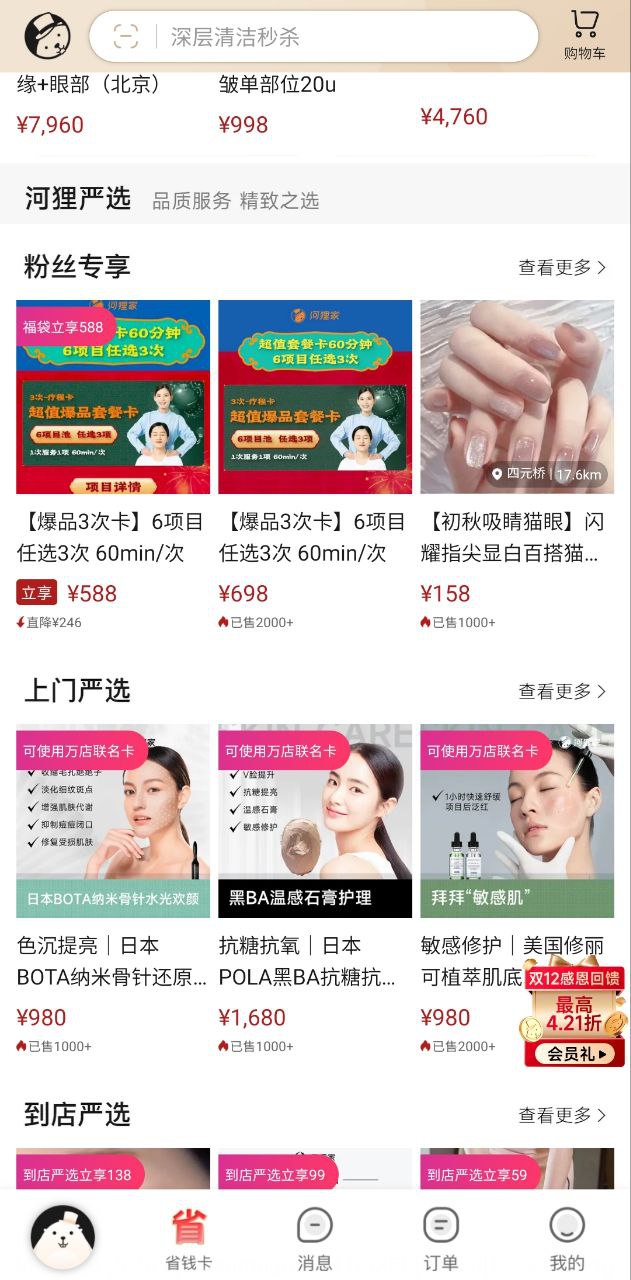Switch to the 省钱卡 tab
Screen dimensions: 631x1280
click(188, 1238)
